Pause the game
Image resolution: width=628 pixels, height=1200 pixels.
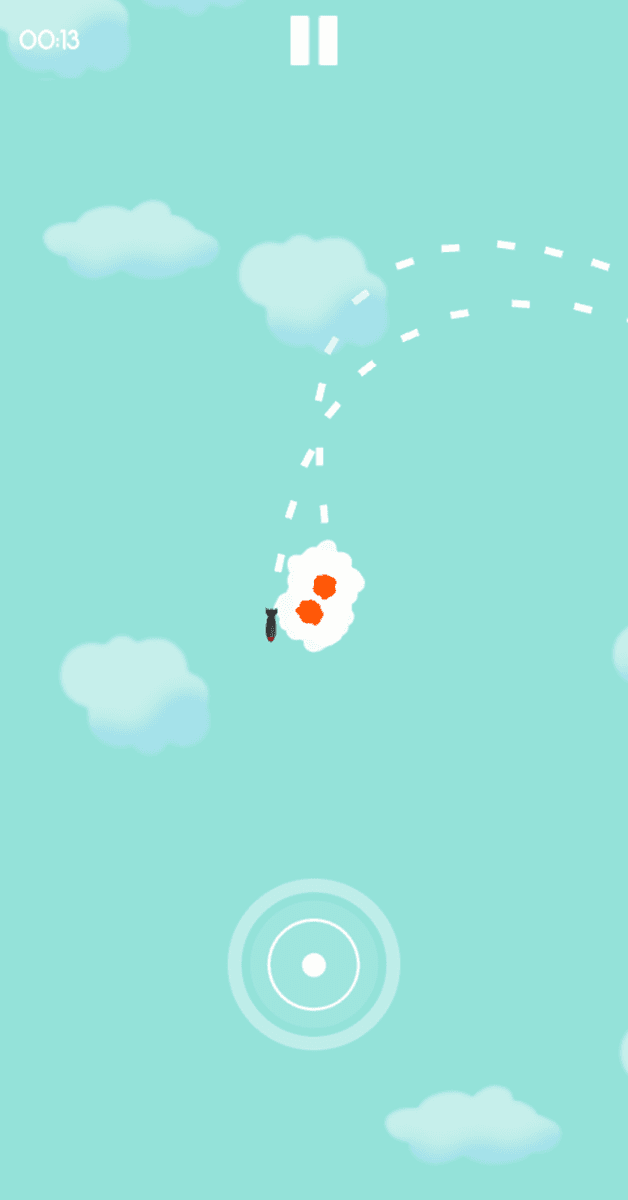[x=313, y=41]
